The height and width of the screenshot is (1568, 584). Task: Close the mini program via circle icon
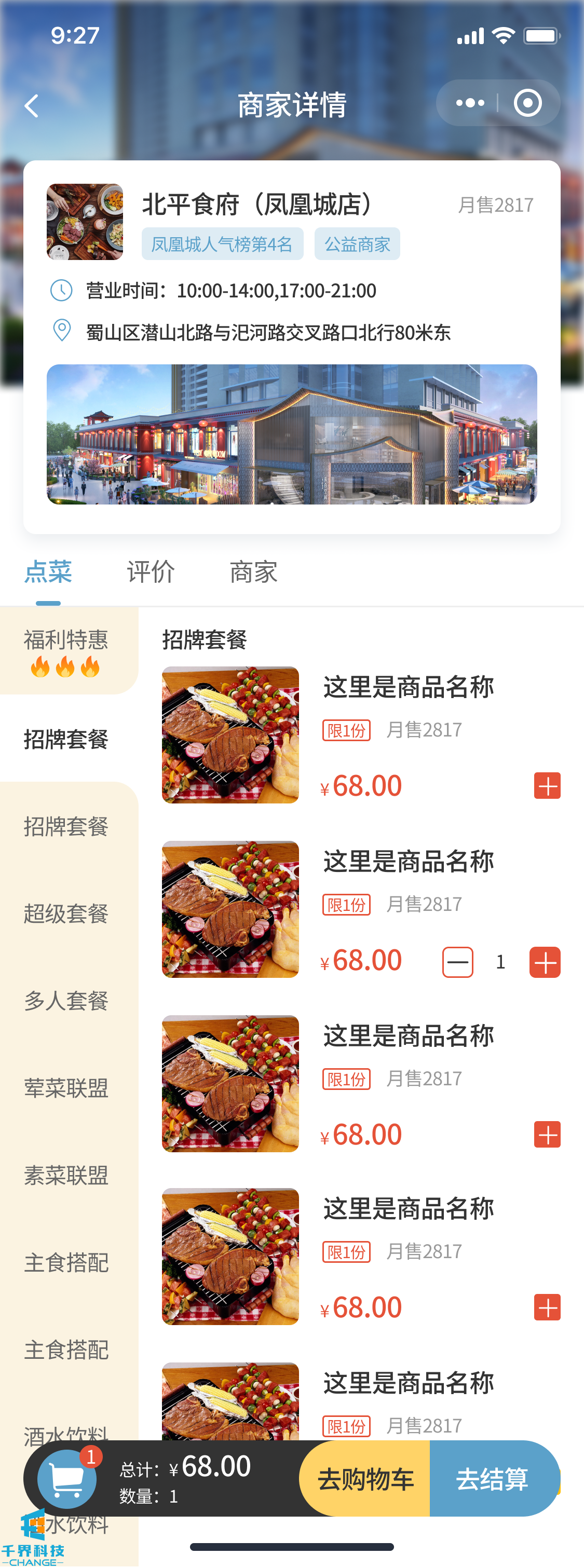tap(527, 103)
